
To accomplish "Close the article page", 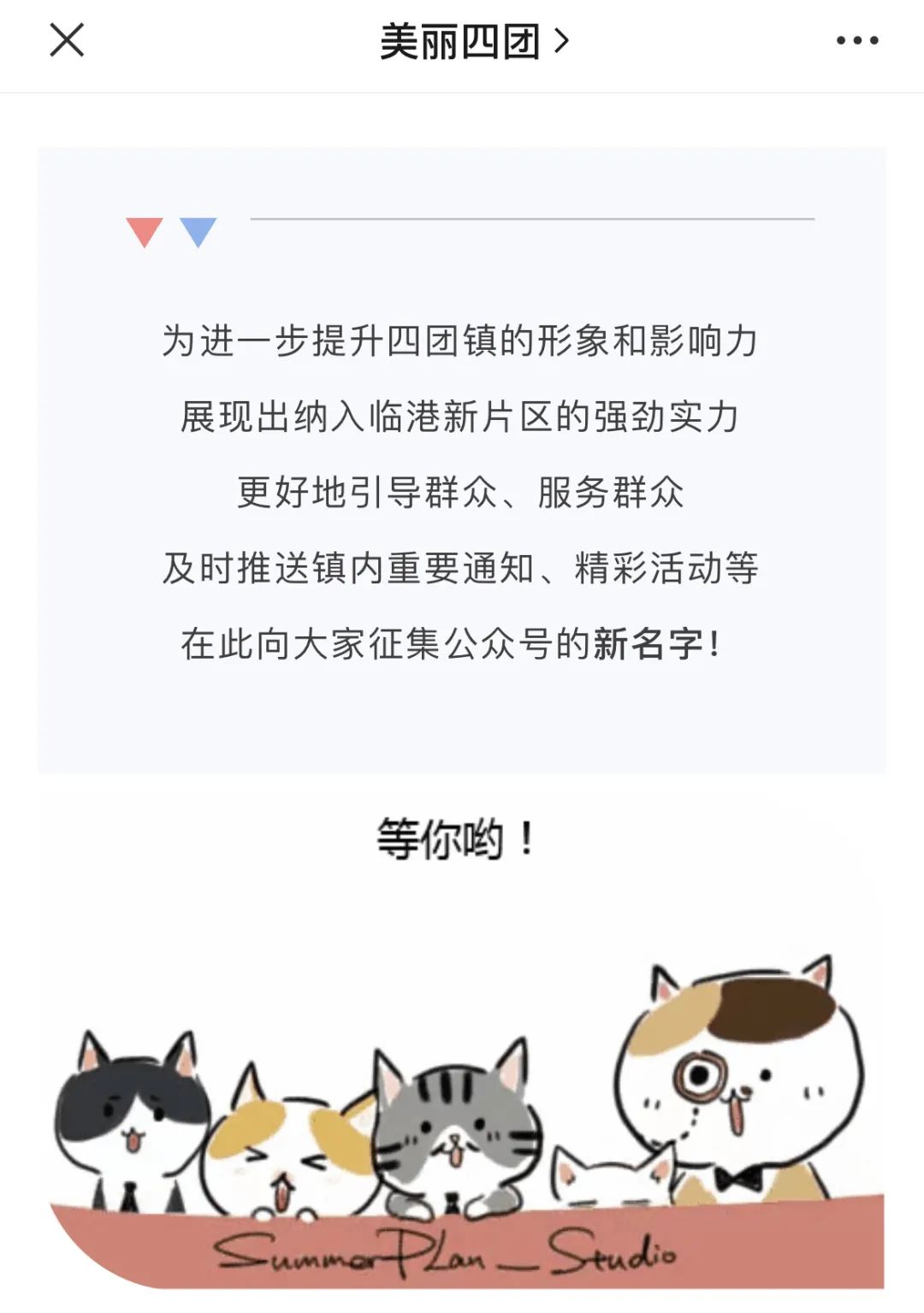I will [x=67, y=40].
